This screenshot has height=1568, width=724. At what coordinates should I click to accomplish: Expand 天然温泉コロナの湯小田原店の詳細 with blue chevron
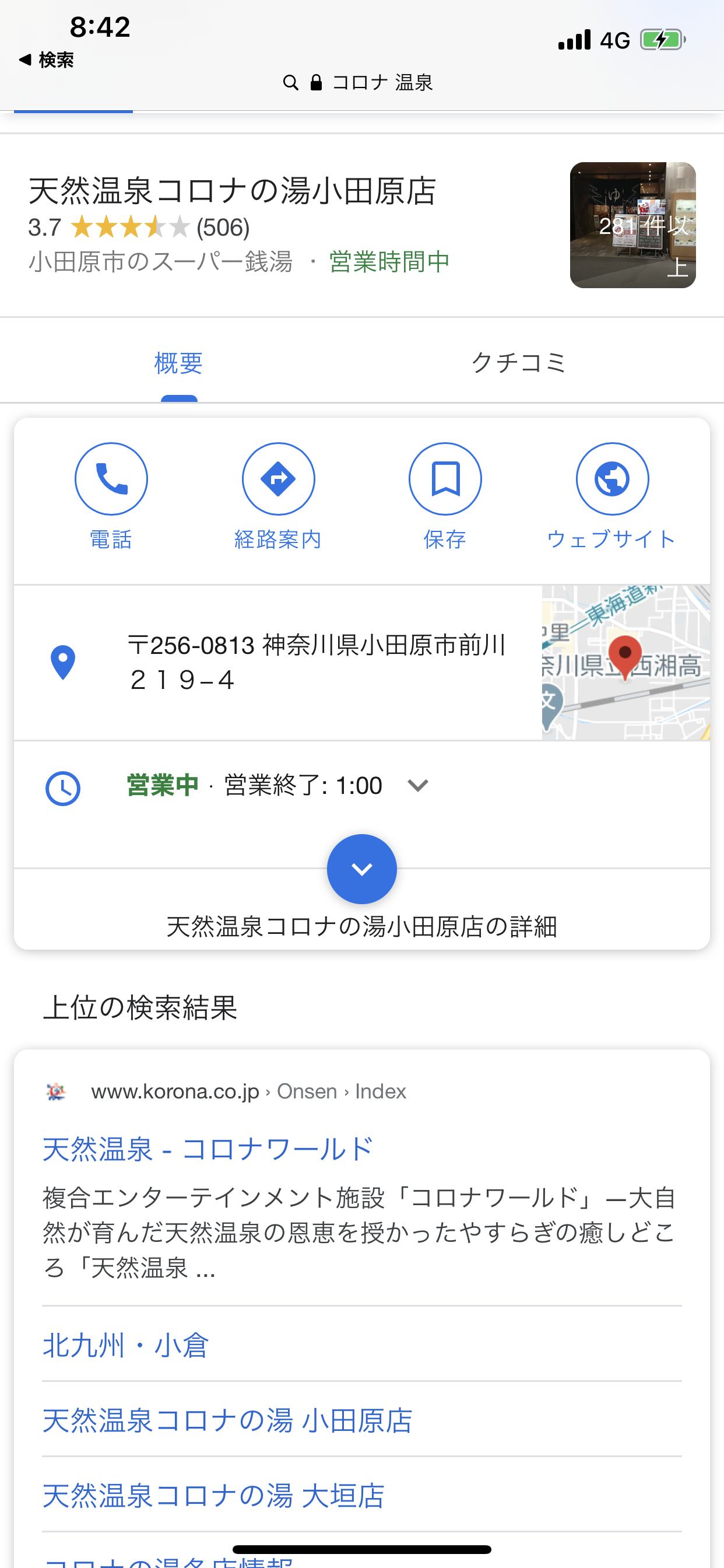tap(362, 869)
